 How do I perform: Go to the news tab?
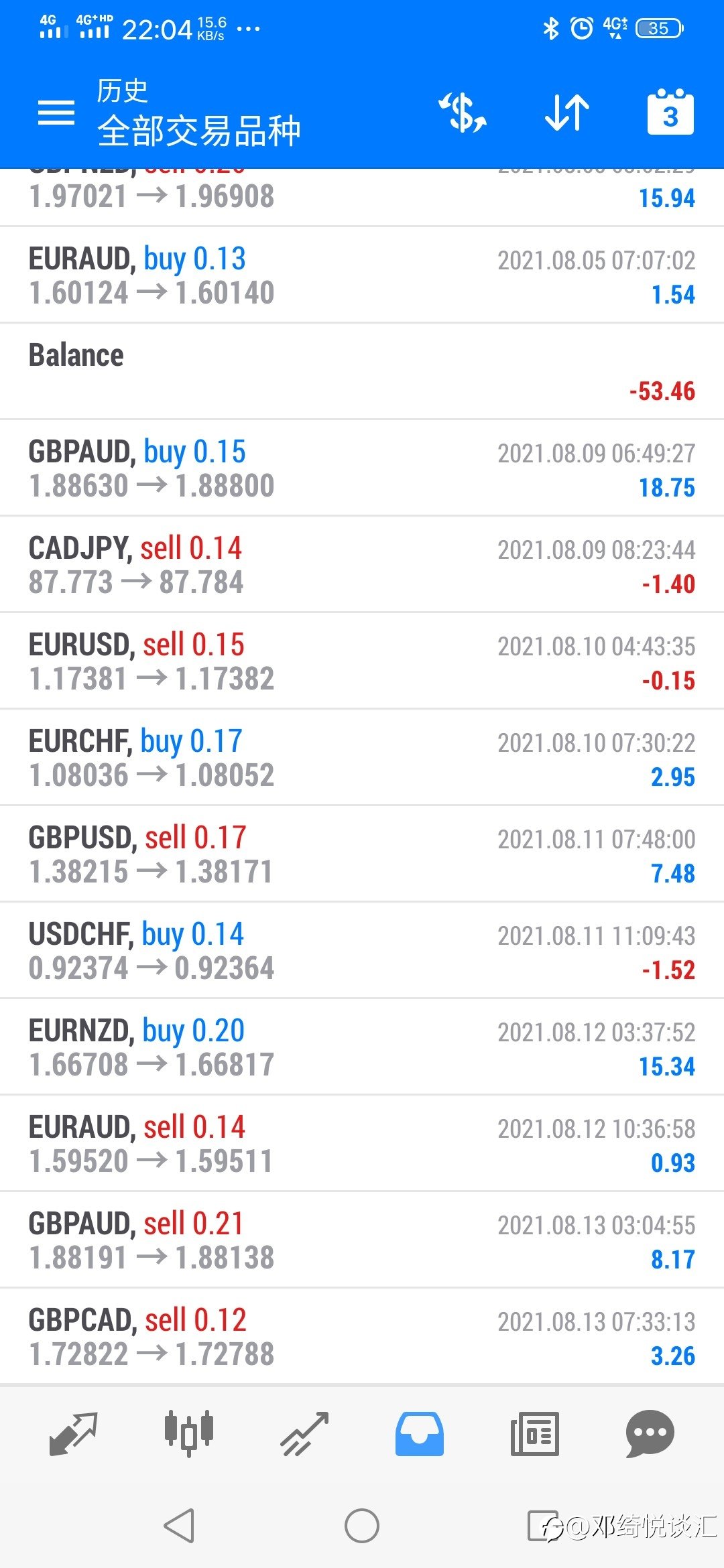pos(535,1434)
